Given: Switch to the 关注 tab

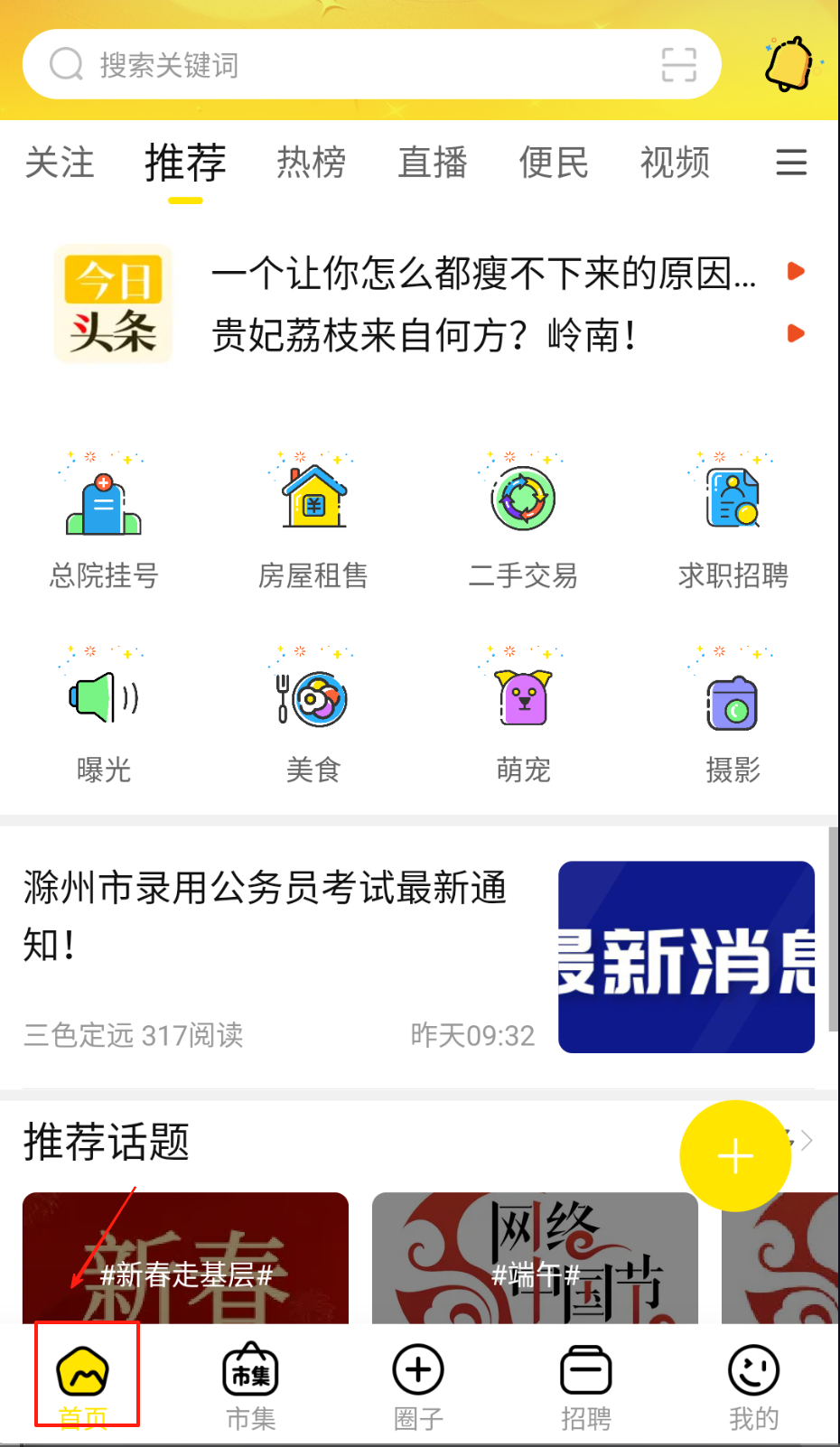Looking at the screenshot, I should pos(60,163).
